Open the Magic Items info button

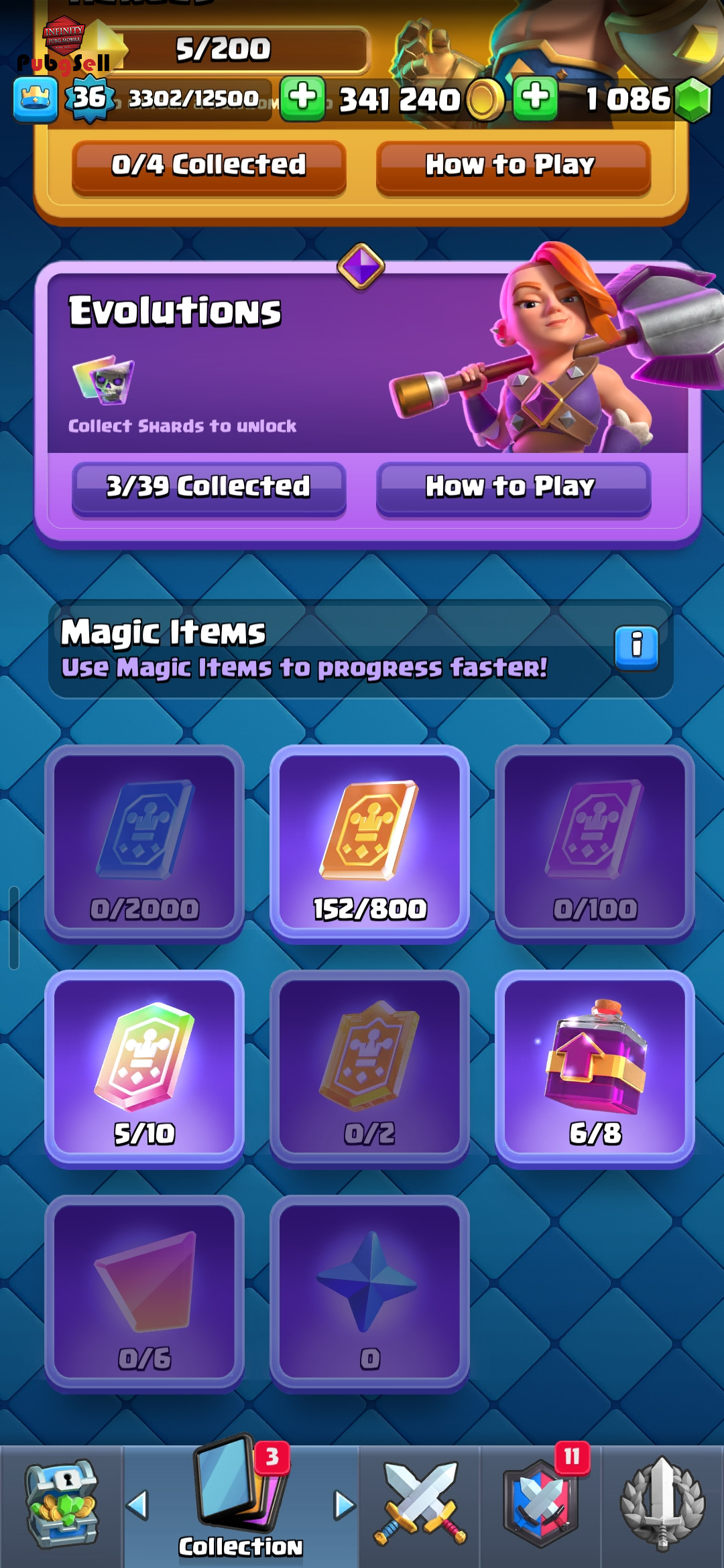(636, 647)
